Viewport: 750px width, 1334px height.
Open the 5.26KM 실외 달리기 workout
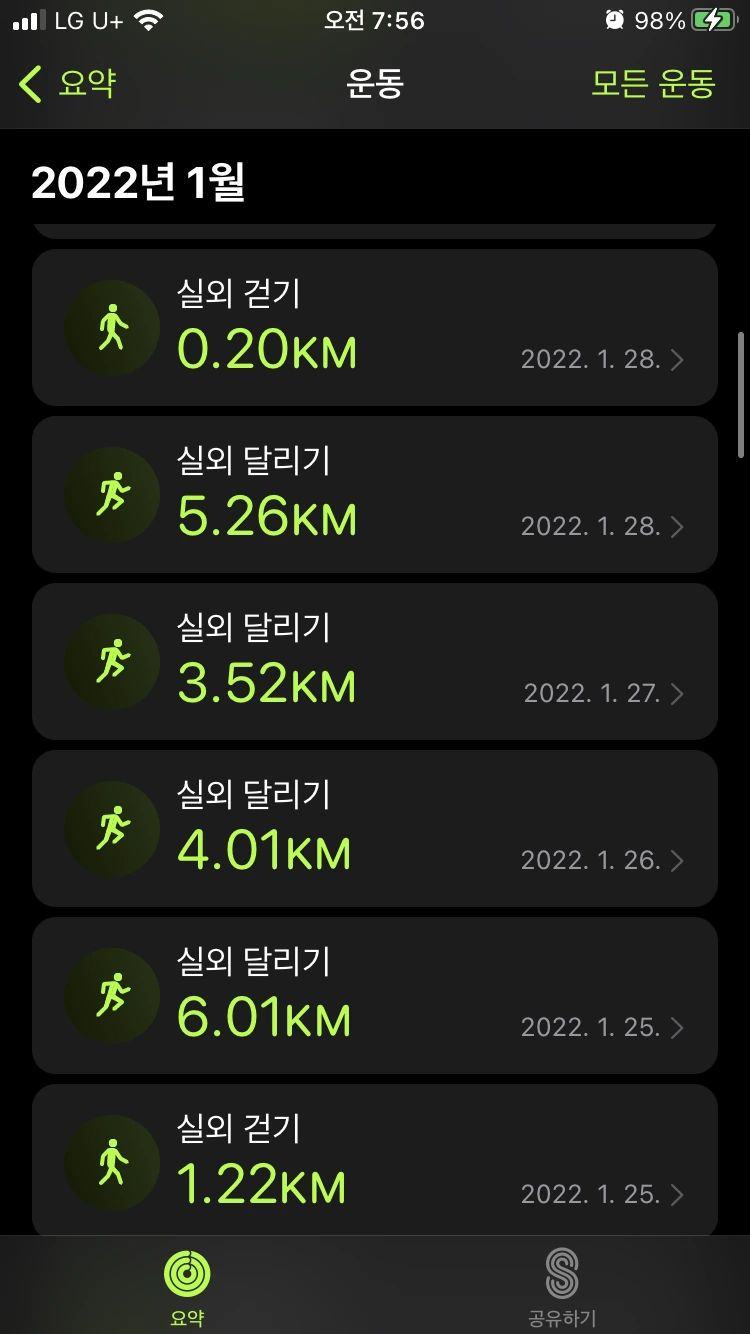point(375,495)
